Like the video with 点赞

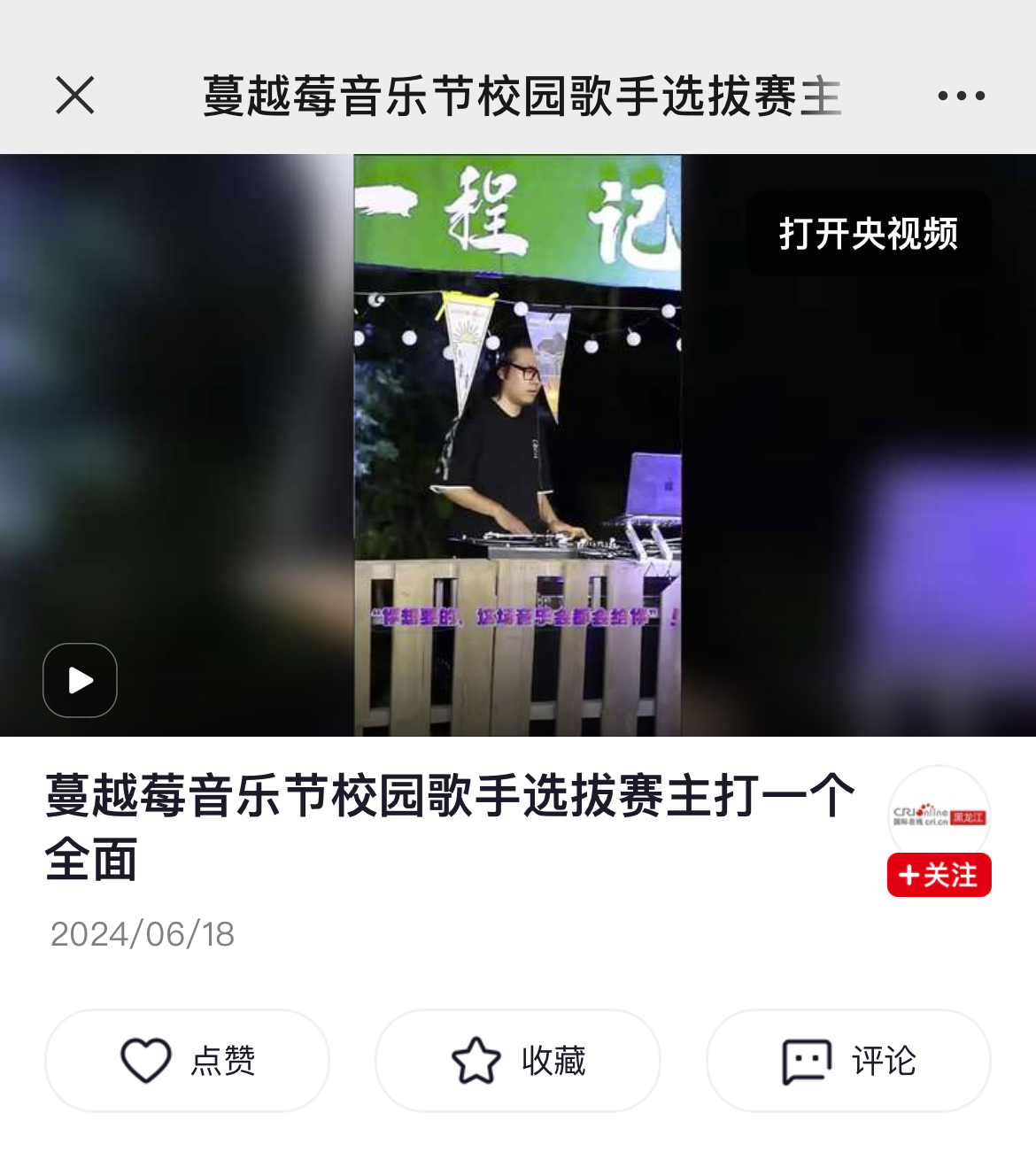187,1061
